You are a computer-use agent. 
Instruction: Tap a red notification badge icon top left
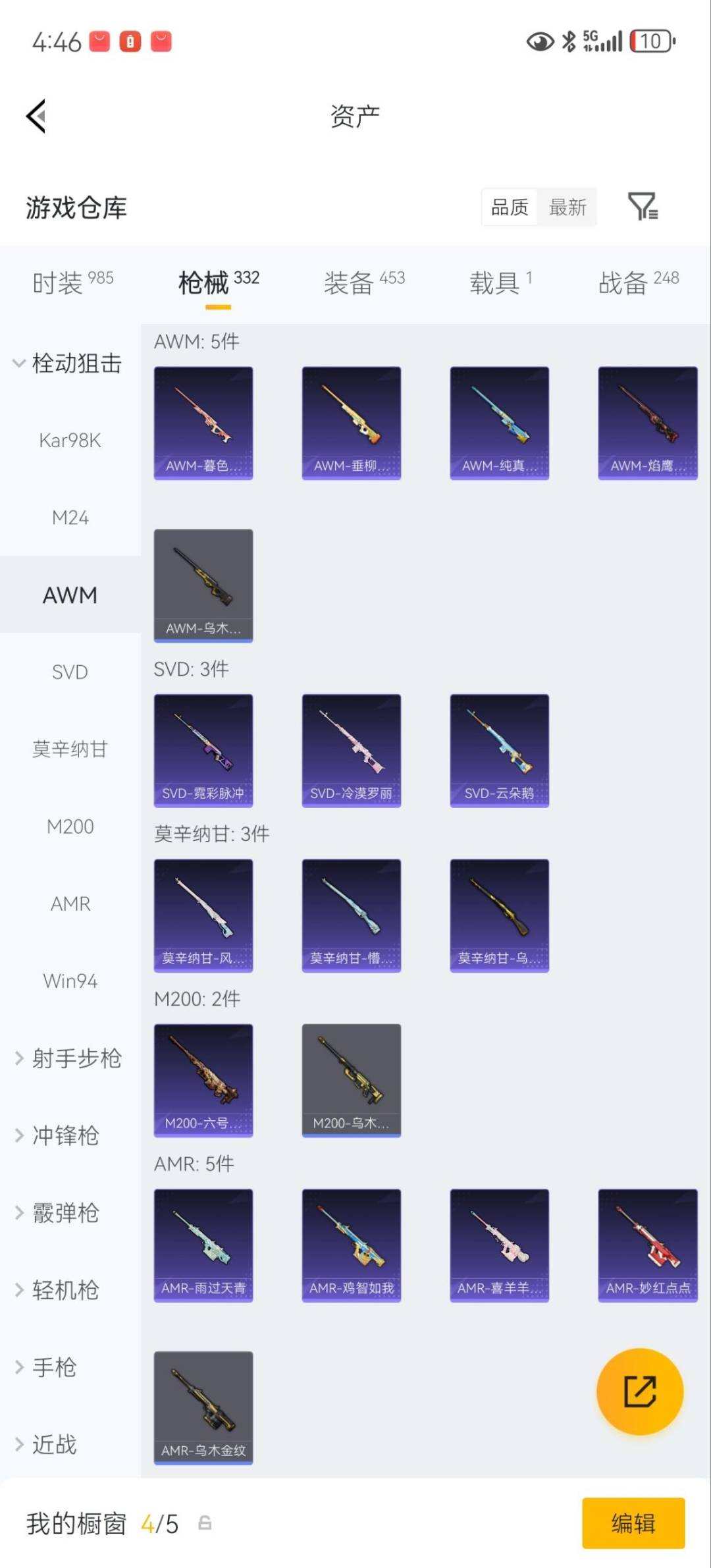99,41
